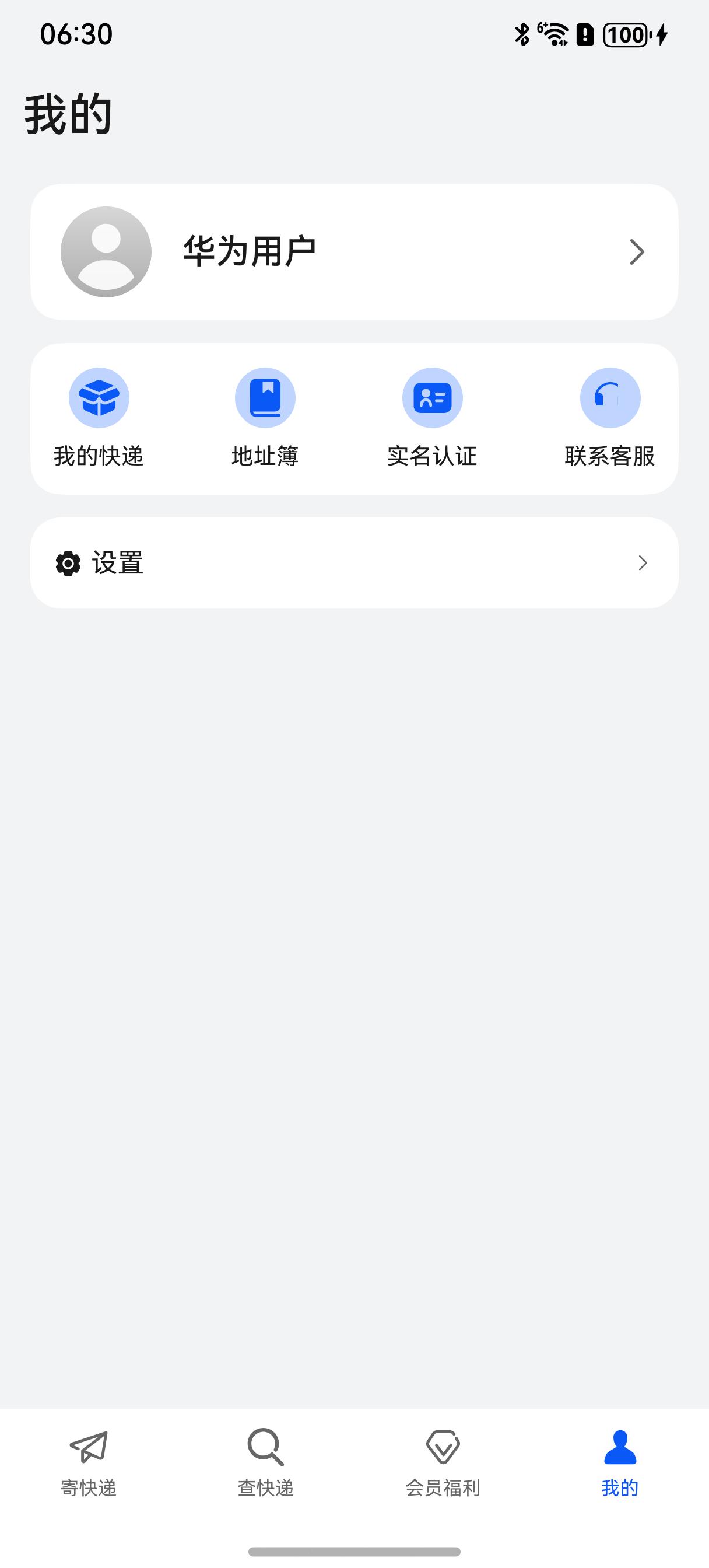Open the 设置 settings row
Image resolution: width=709 pixels, height=1568 pixels.
pyautogui.click(x=354, y=563)
